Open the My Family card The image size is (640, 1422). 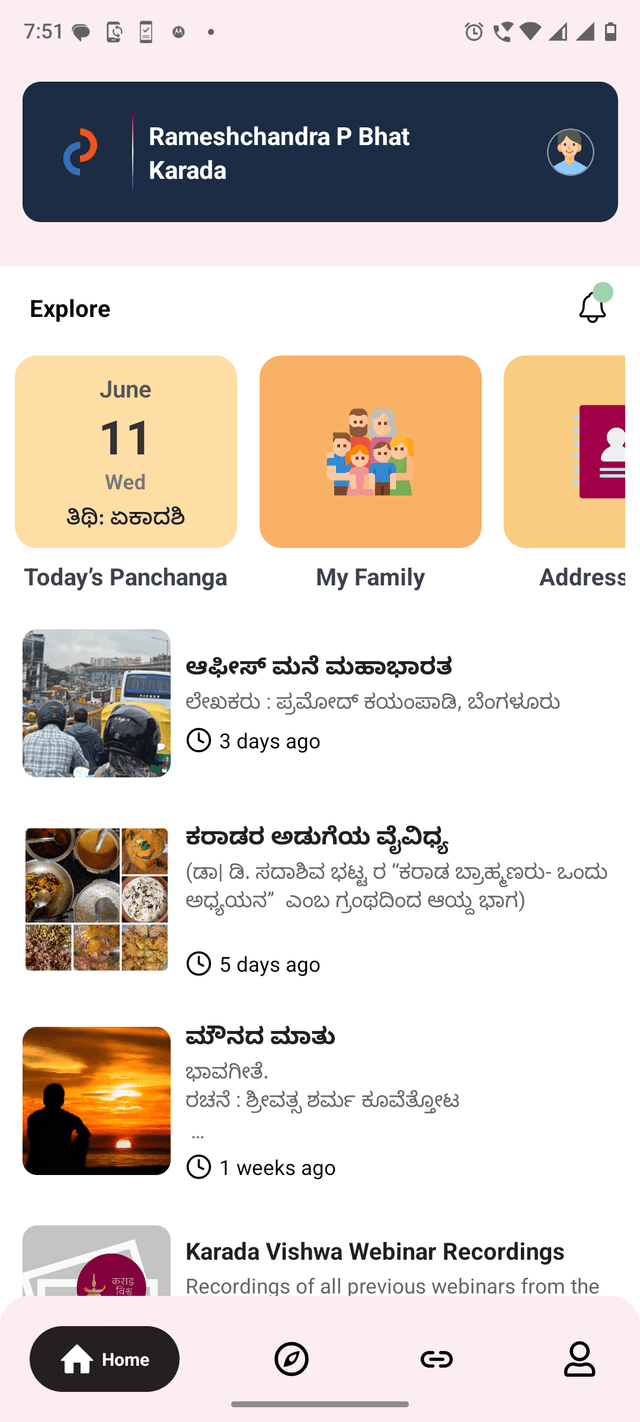pos(370,452)
